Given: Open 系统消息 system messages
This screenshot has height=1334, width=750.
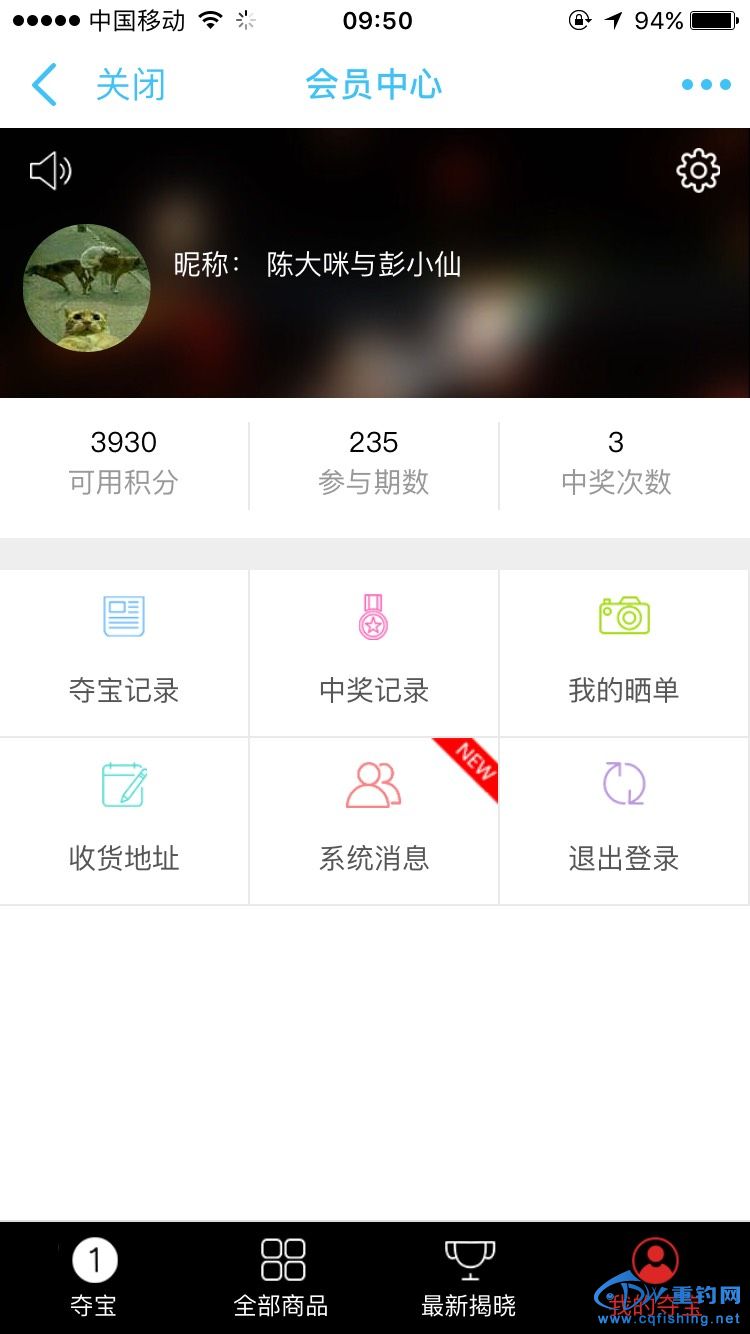Looking at the screenshot, I should tap(374, 821).
